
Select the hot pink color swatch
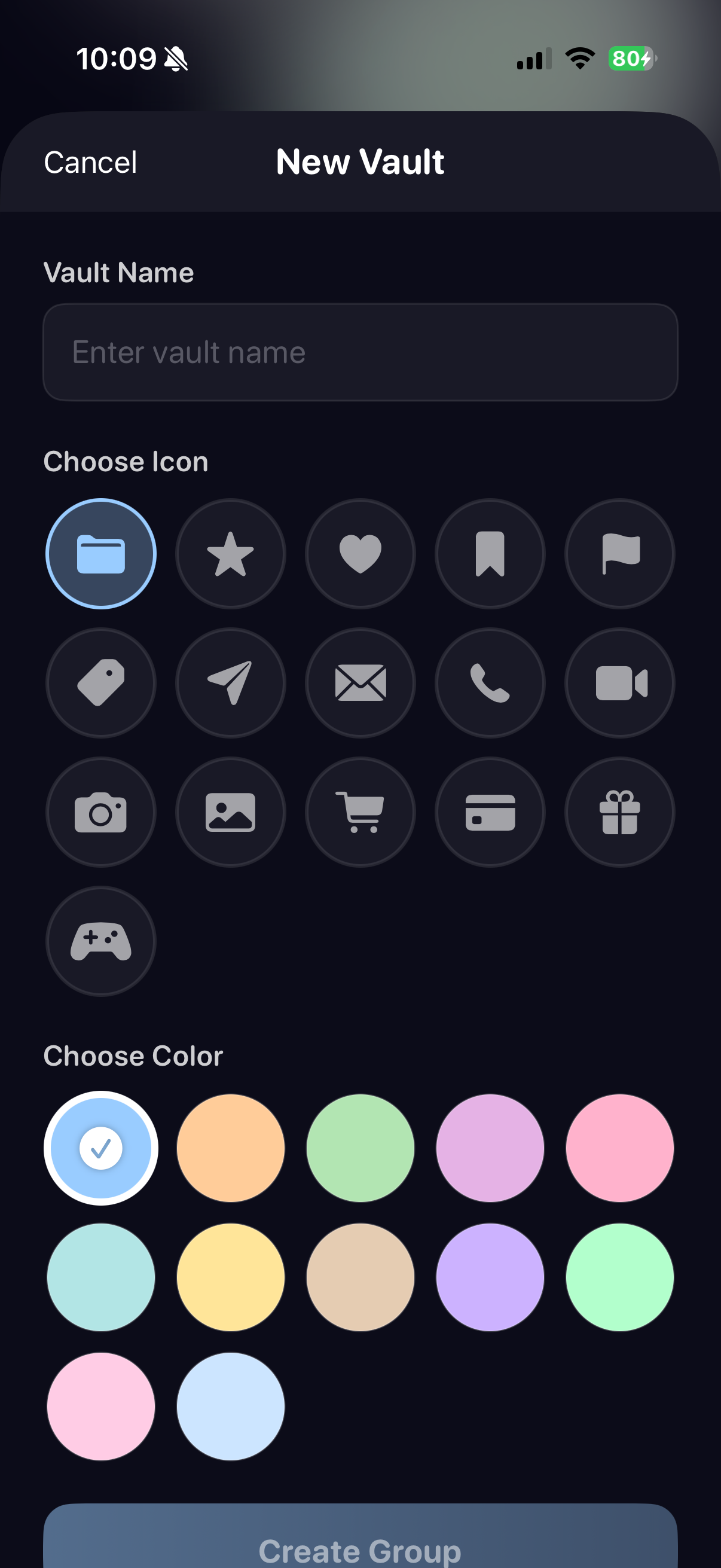tap(619, 1148)
